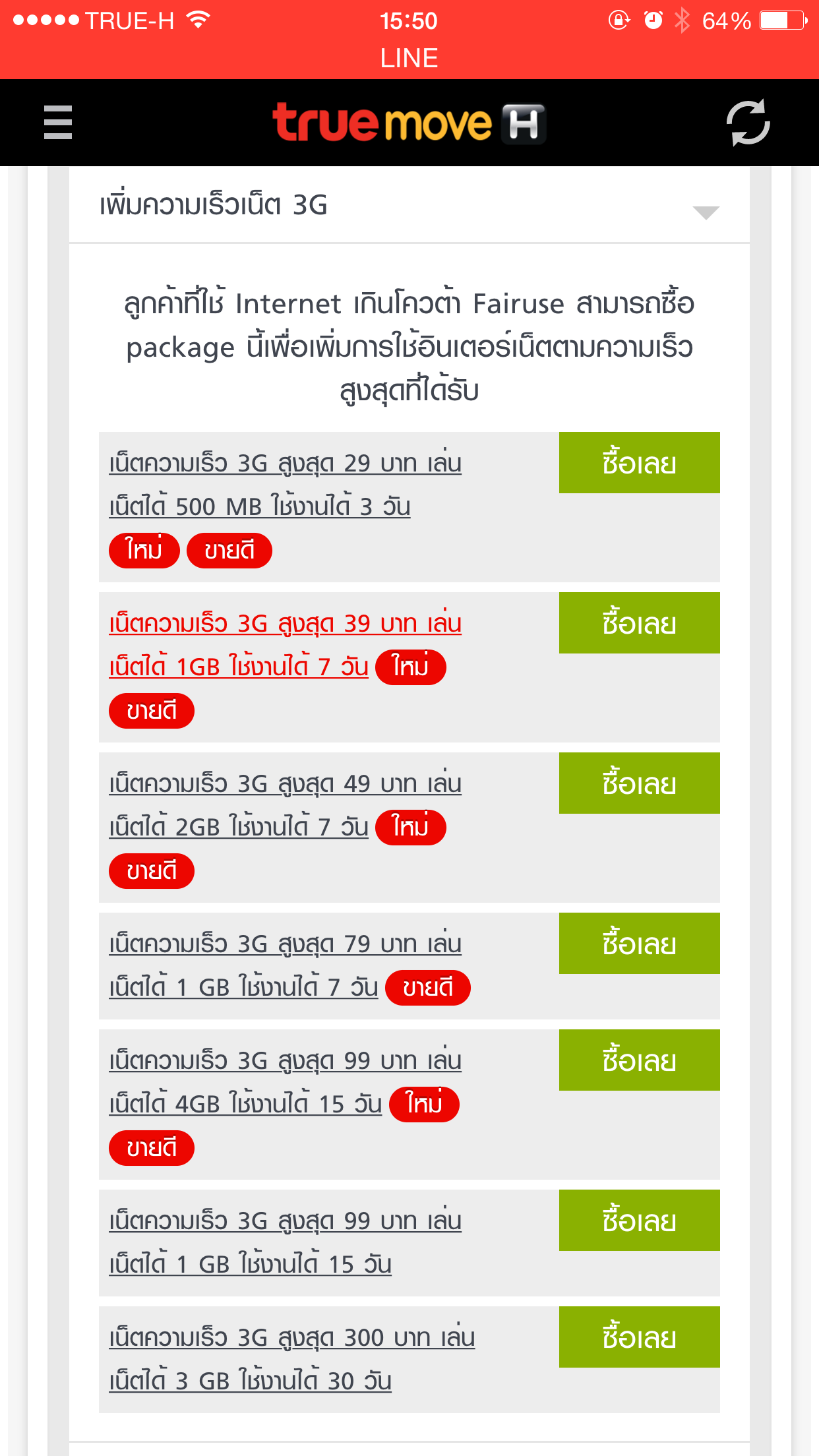
Task: View details of 39 baht 1GB package
Action: tap(285, 624)
